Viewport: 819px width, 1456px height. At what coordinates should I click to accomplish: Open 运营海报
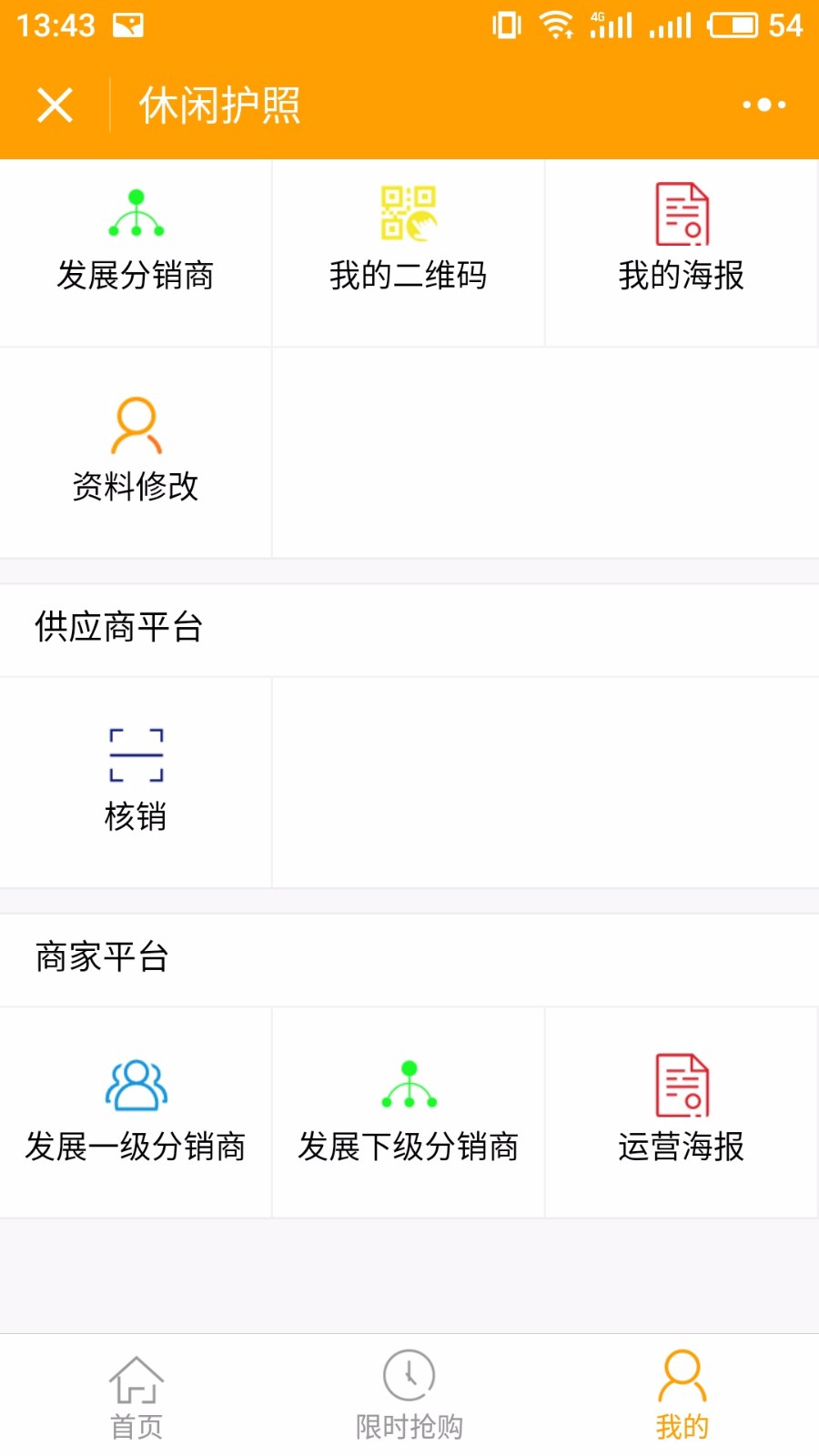point(682,1112)
